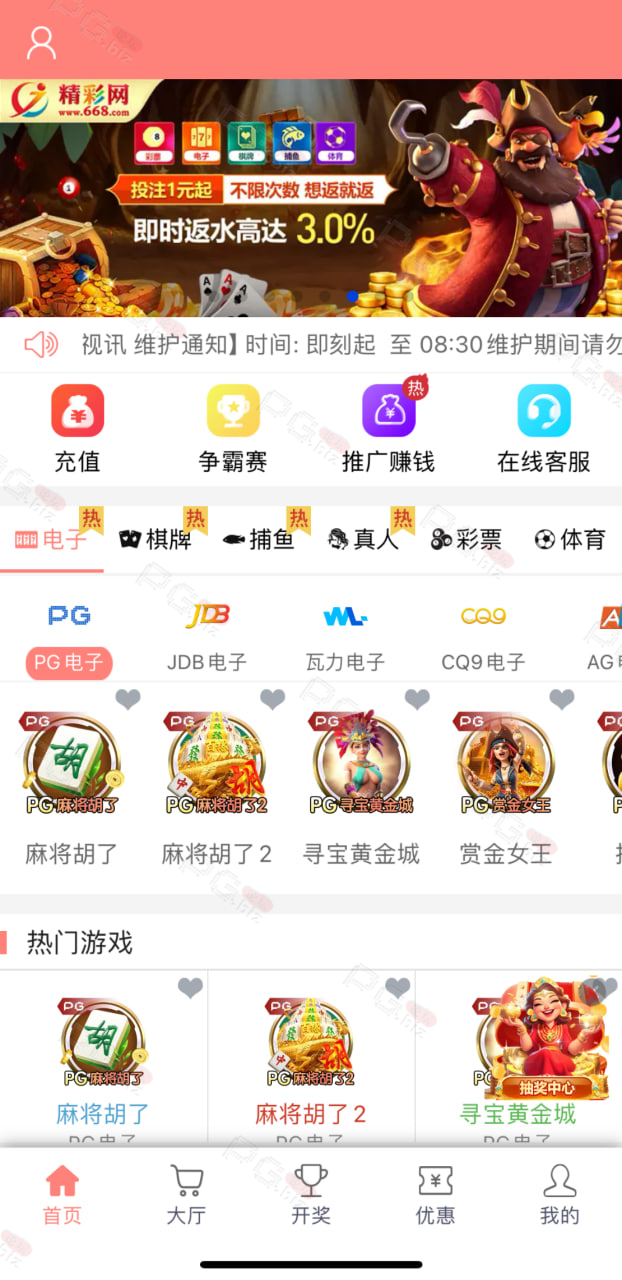Screen dimensions: 622x1280
Task: Go to the 大厅 lobby tab
Action: pos(186,1196)
